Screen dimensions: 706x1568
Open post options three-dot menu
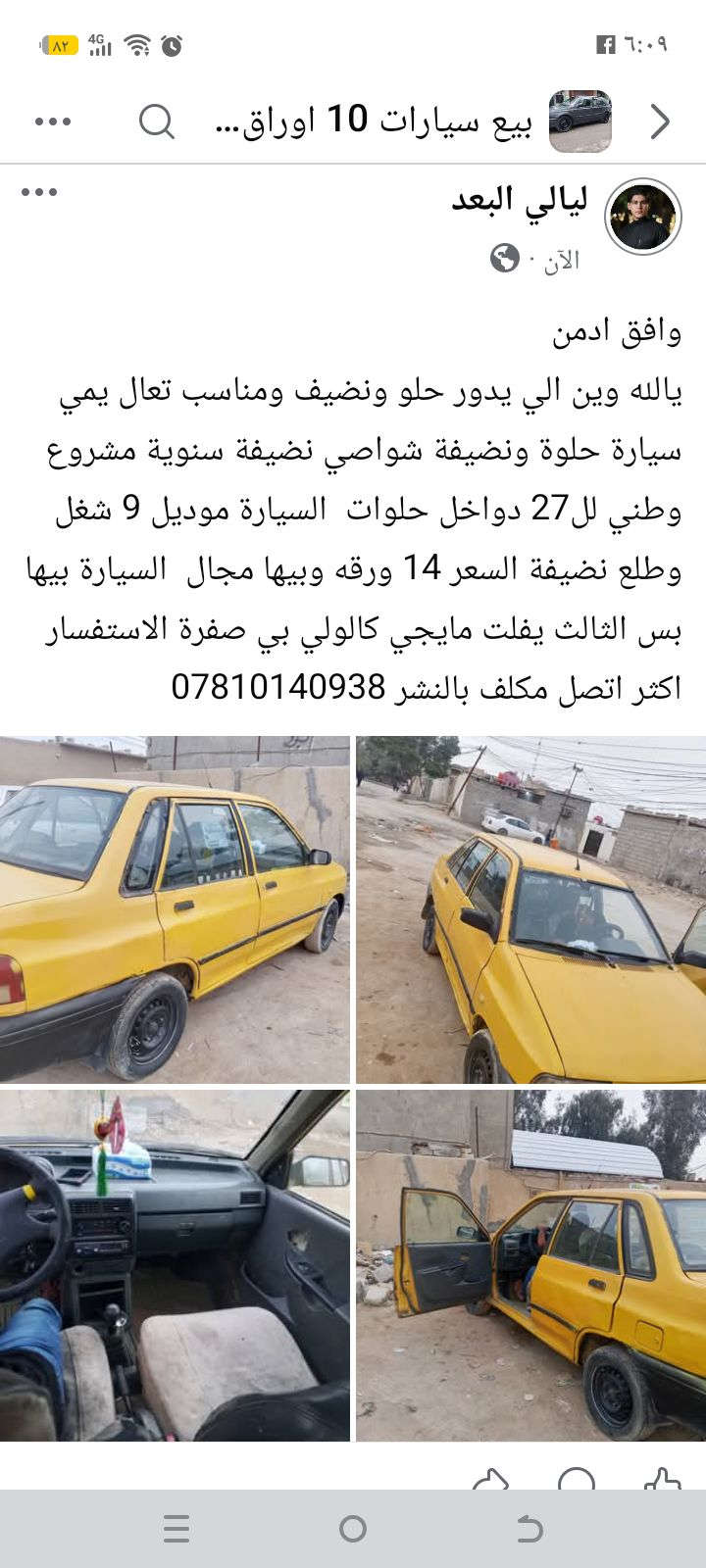[x=39, y=192]
